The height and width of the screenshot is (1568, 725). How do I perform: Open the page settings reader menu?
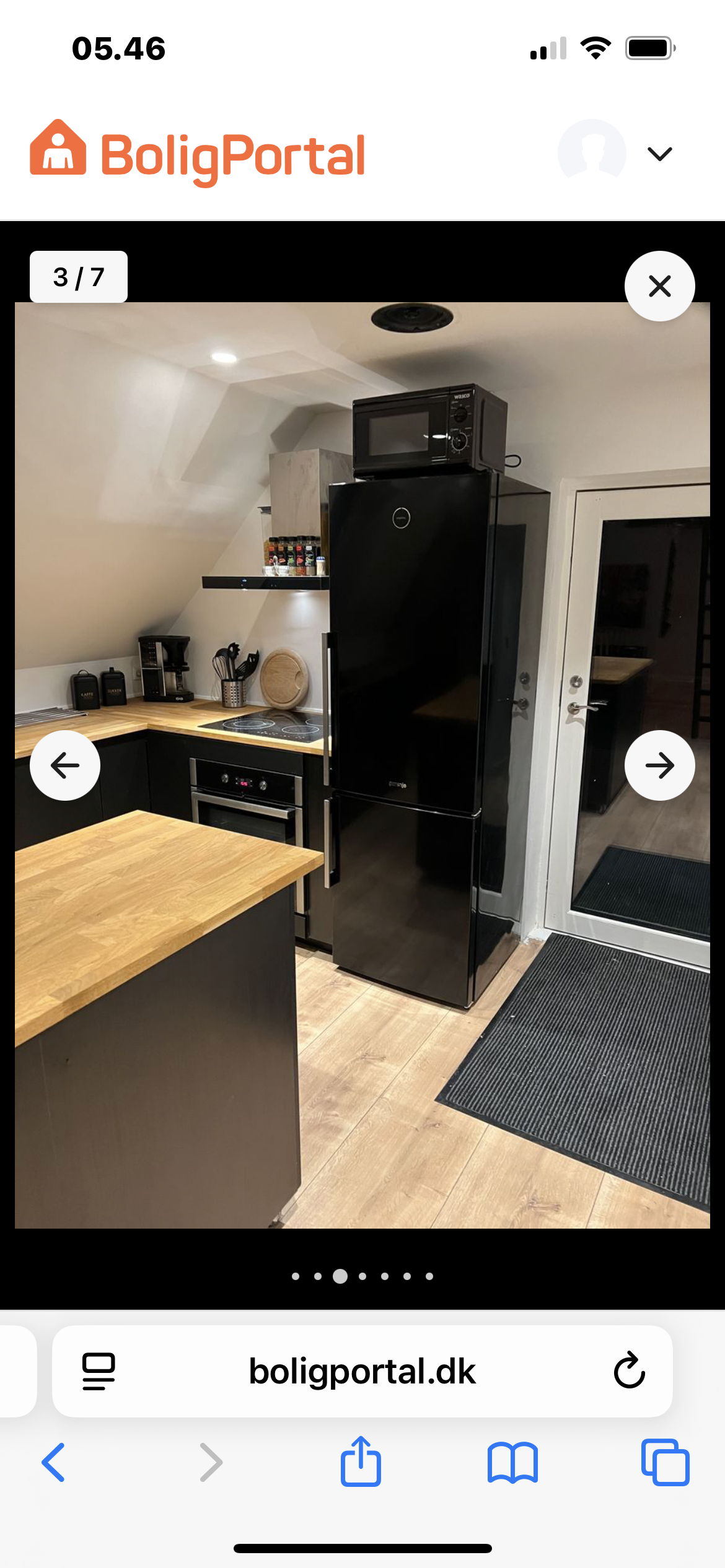point(99,1371)
